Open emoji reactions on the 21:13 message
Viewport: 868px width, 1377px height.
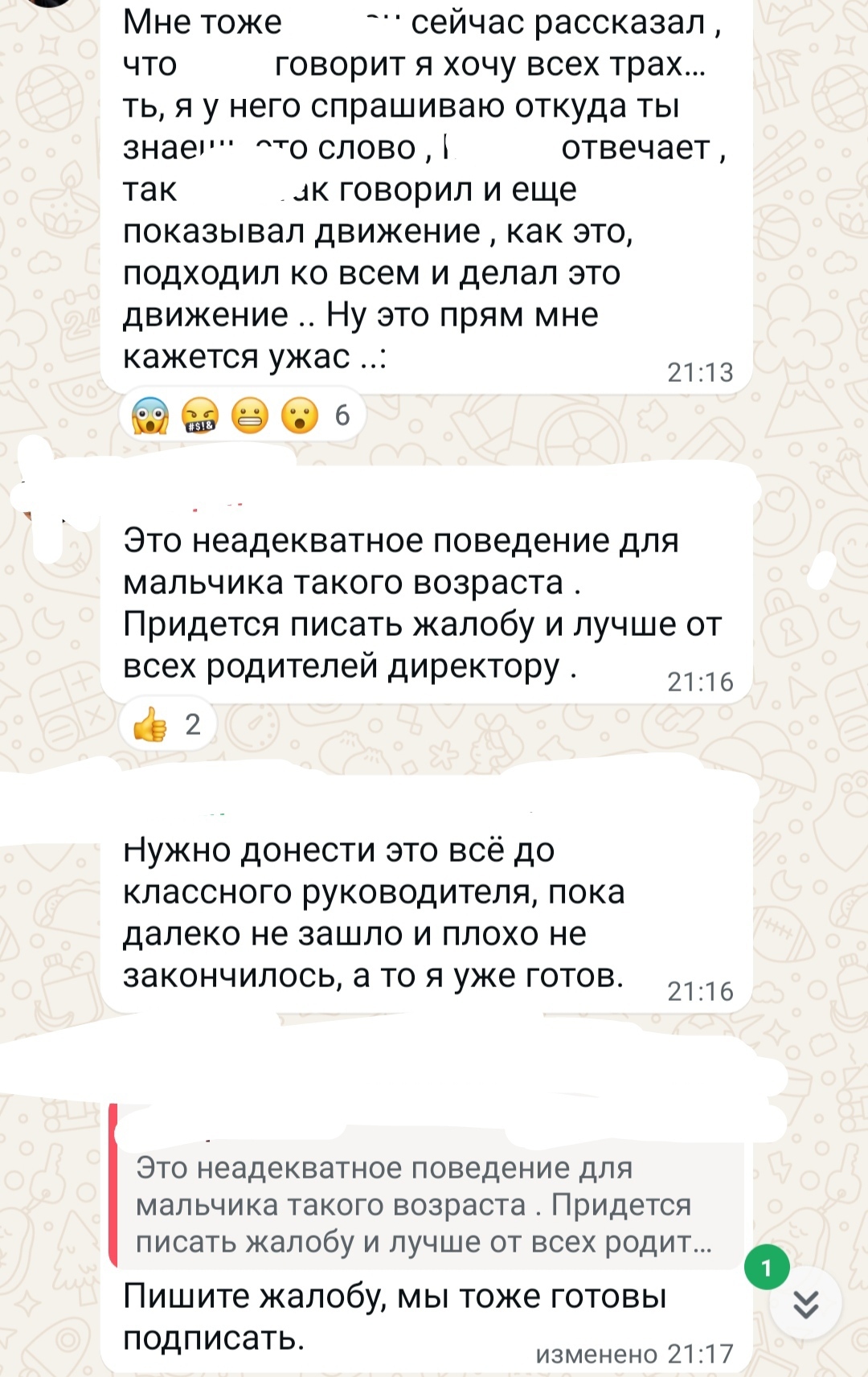click(x=241, y=416)
